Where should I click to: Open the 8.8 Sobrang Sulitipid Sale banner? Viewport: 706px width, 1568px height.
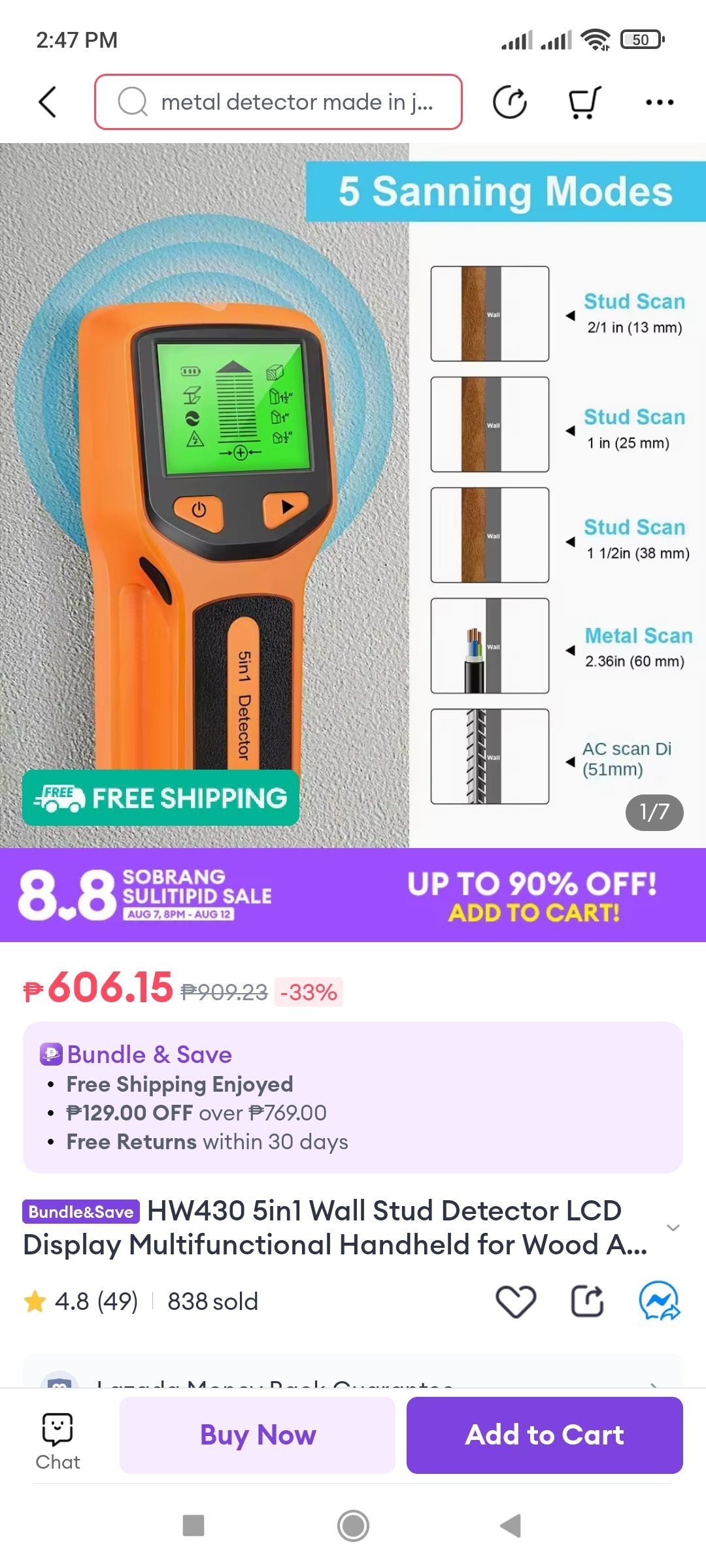(x=353, y=894)
